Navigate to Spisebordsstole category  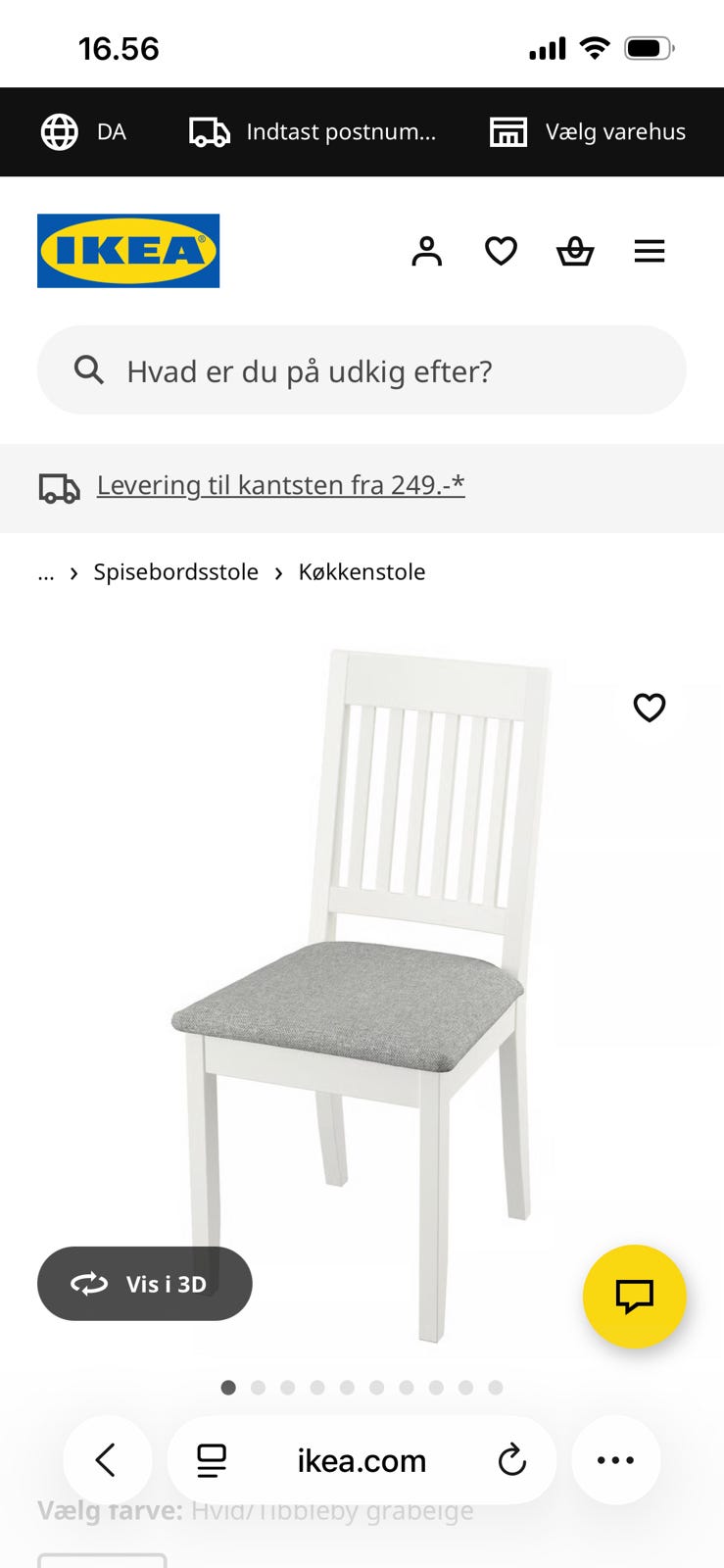coord(174,571)
